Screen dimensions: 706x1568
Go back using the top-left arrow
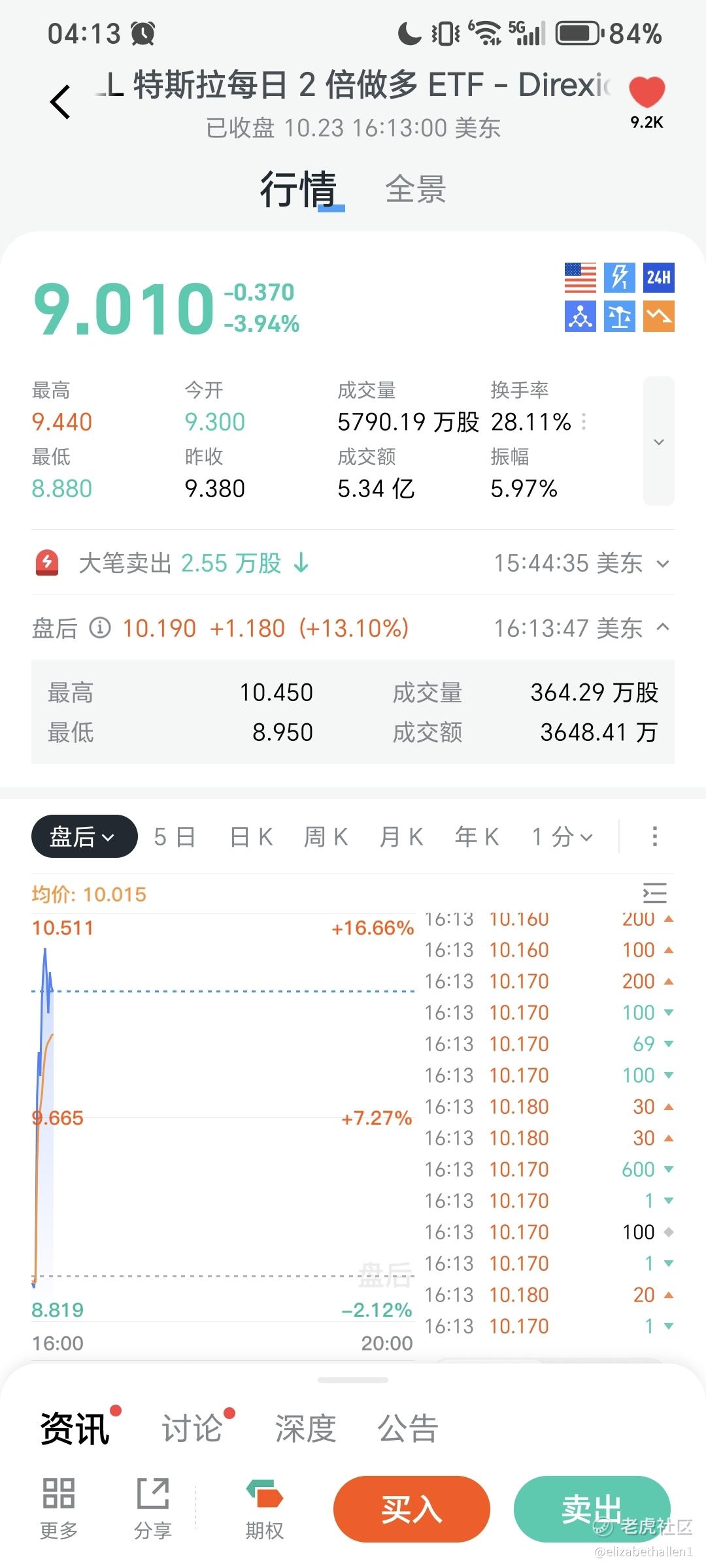tap(60, 102)
